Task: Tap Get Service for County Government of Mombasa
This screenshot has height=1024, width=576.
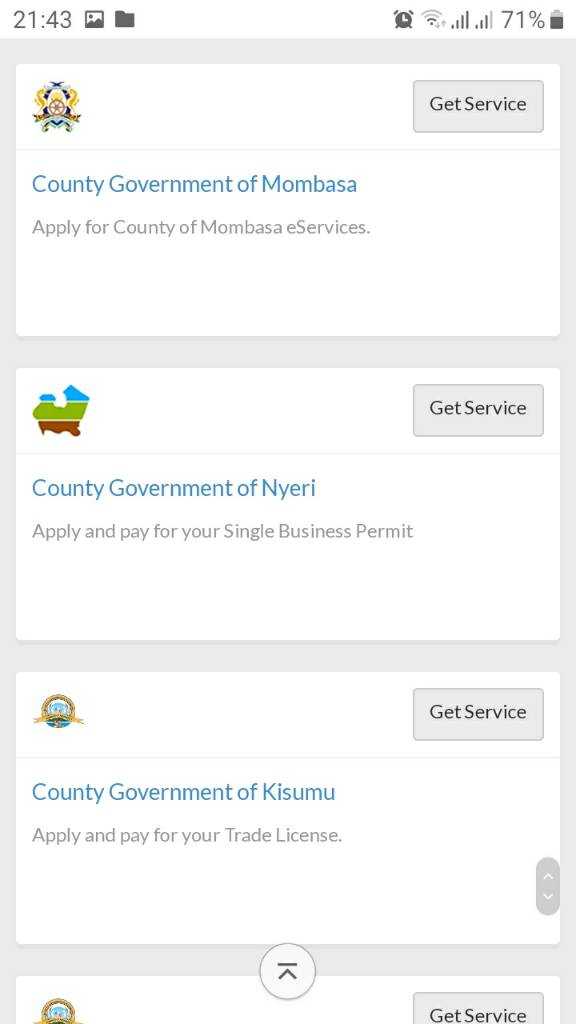Action: (x=478, y=106)
